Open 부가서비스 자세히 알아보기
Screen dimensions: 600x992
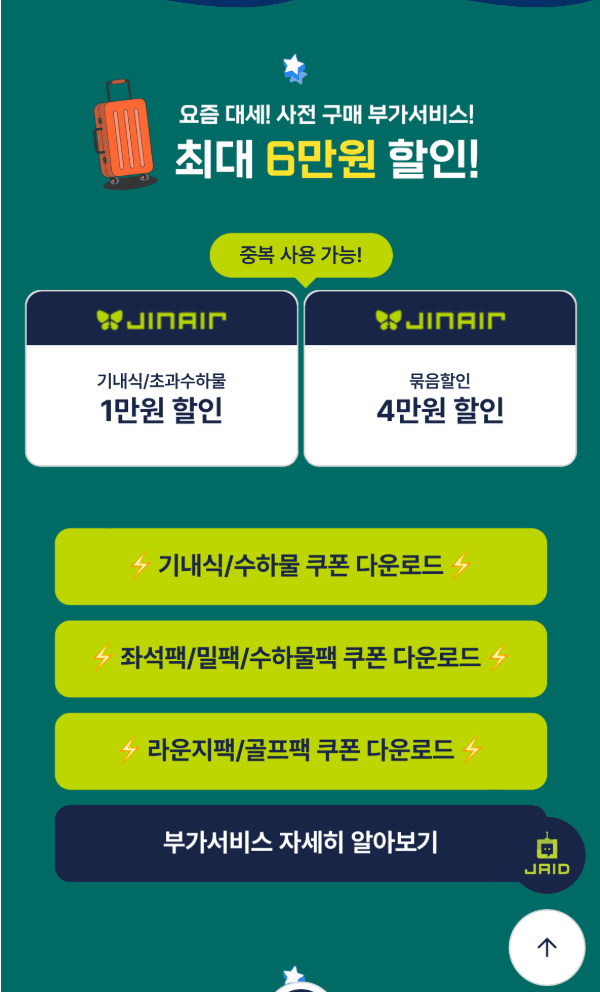(290, 843)
